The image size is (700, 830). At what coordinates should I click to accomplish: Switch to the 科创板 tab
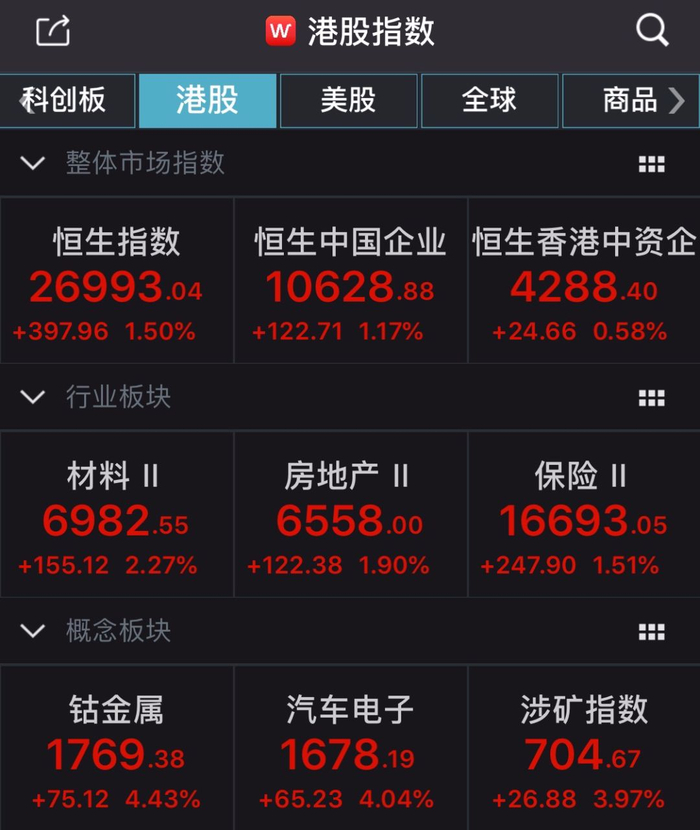click(66, 101)
